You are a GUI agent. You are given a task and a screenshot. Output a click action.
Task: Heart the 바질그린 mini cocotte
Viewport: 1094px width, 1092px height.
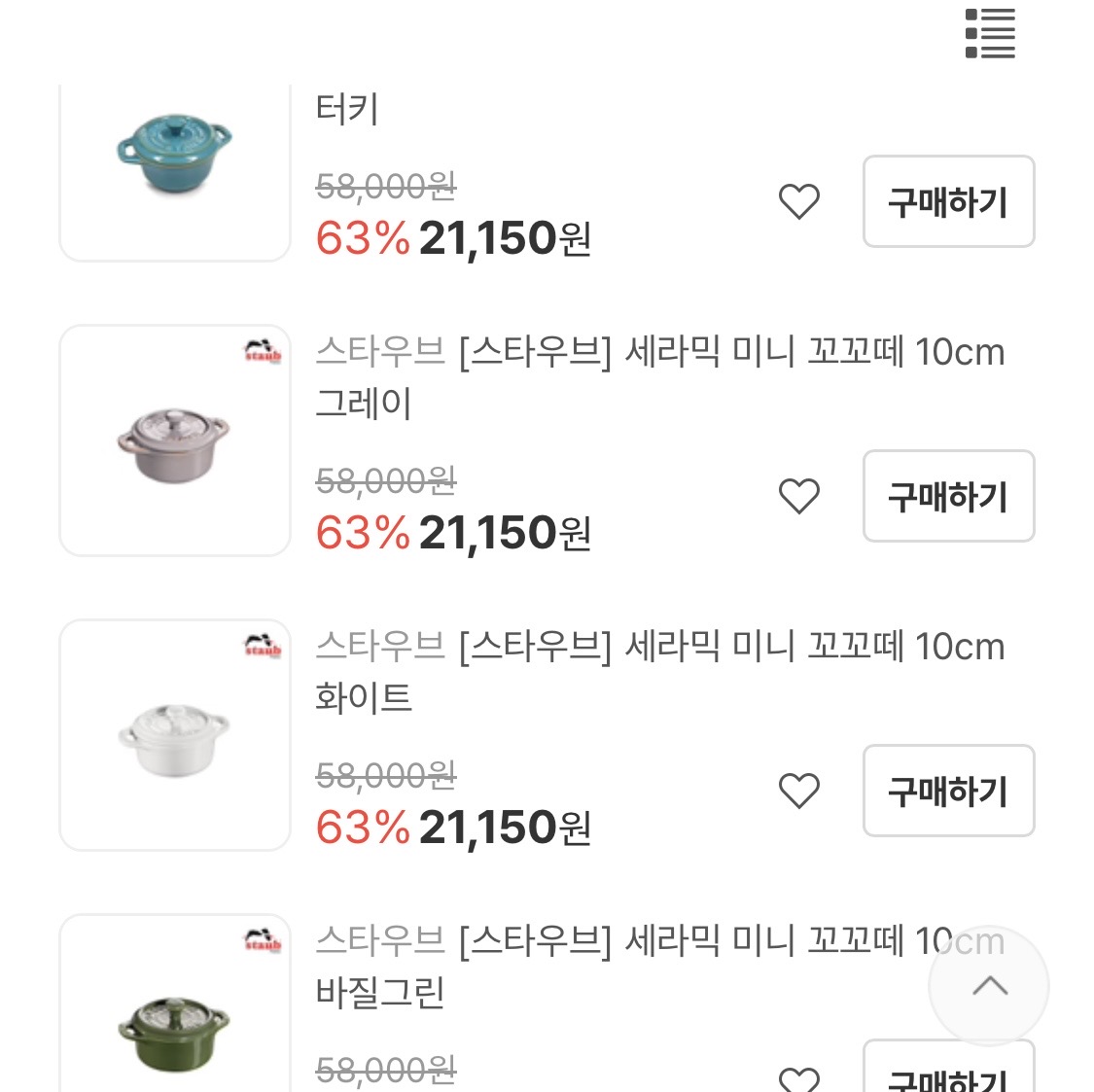pyautogui.click(x=799, y=1077)
